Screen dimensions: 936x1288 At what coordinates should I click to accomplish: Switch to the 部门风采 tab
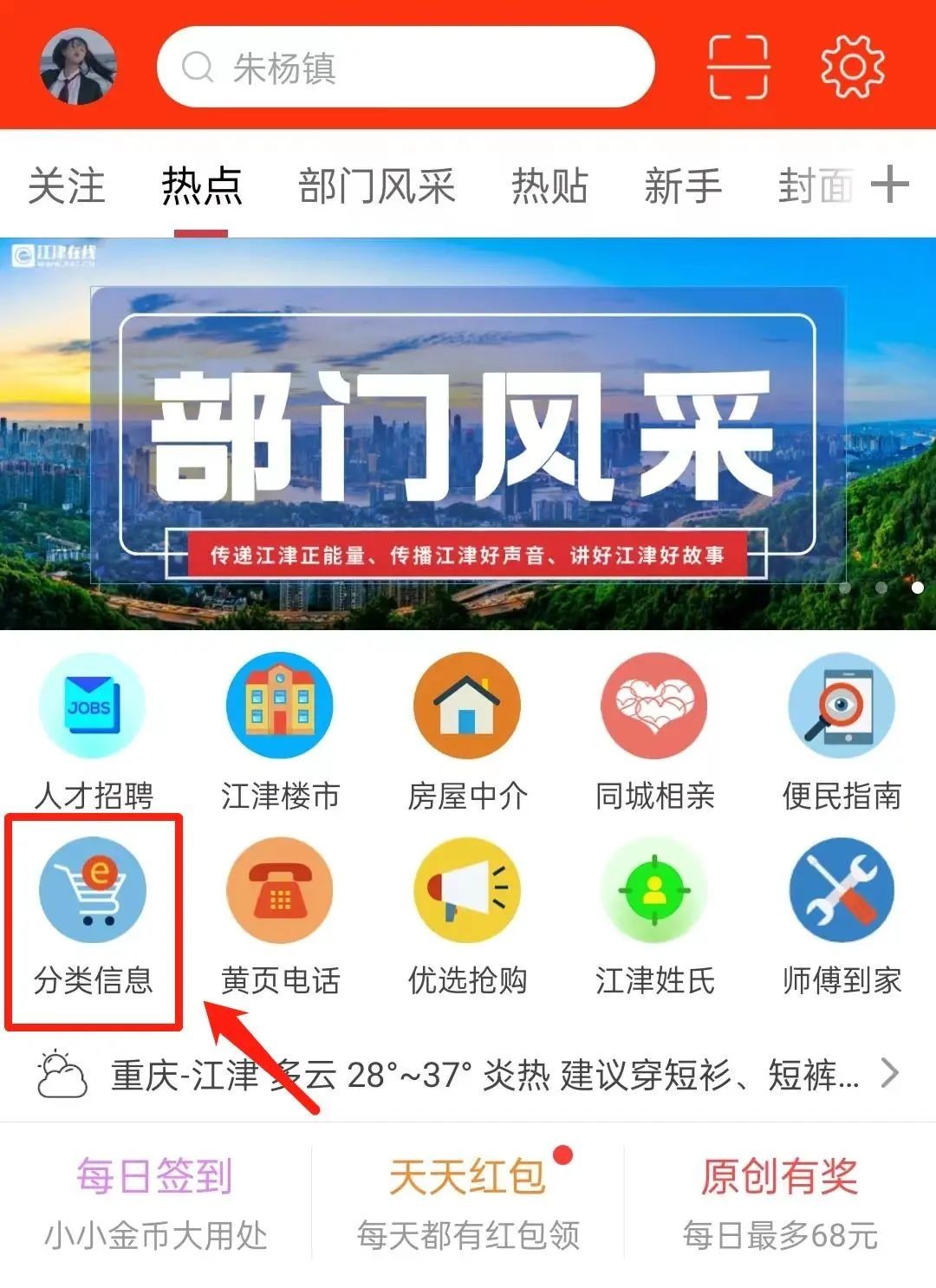click(x=376, y=186)
